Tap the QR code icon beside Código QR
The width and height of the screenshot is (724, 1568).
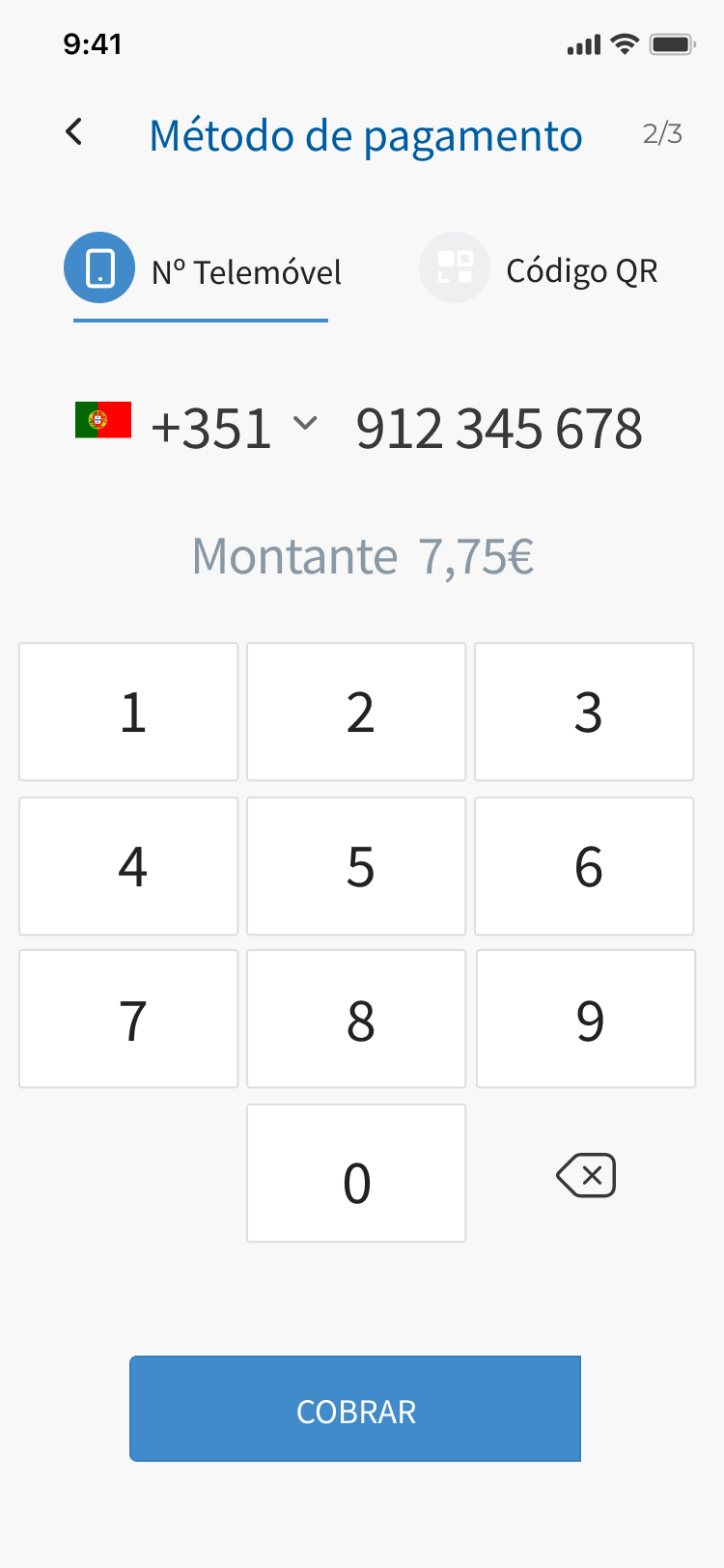pos(454,268)
